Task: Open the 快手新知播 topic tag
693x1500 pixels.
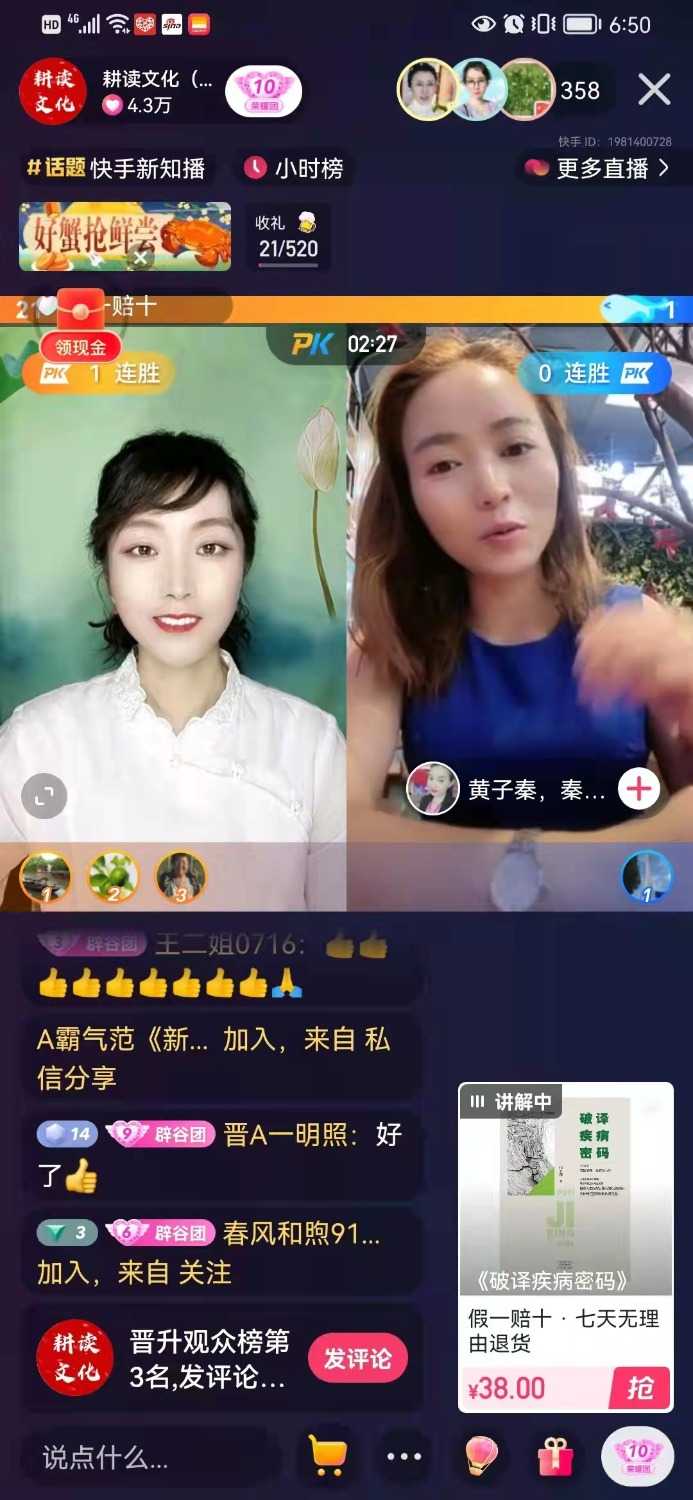Action: (x=116, y=168)
